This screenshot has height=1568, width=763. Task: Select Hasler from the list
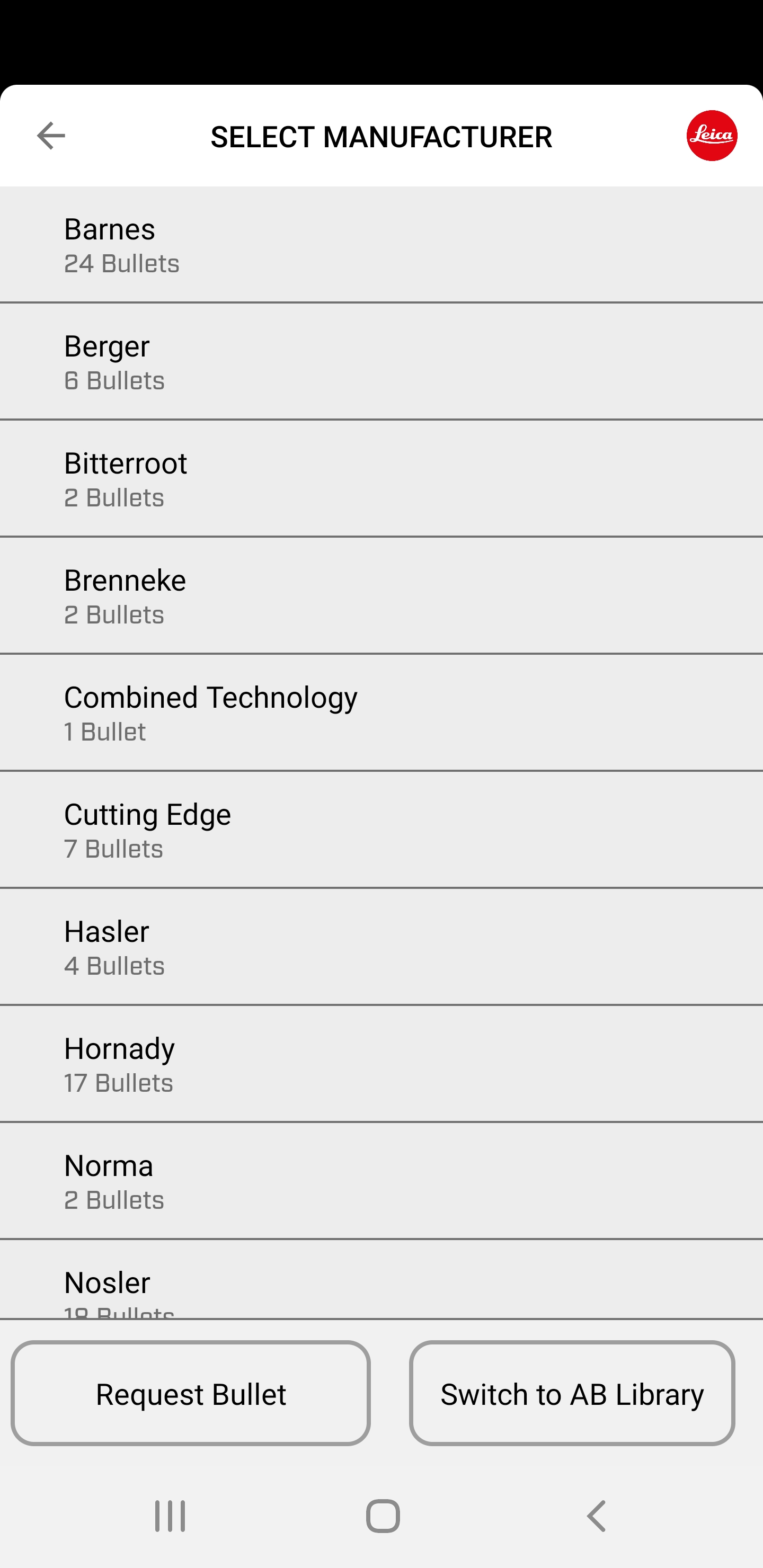click(x=381, y=947)
